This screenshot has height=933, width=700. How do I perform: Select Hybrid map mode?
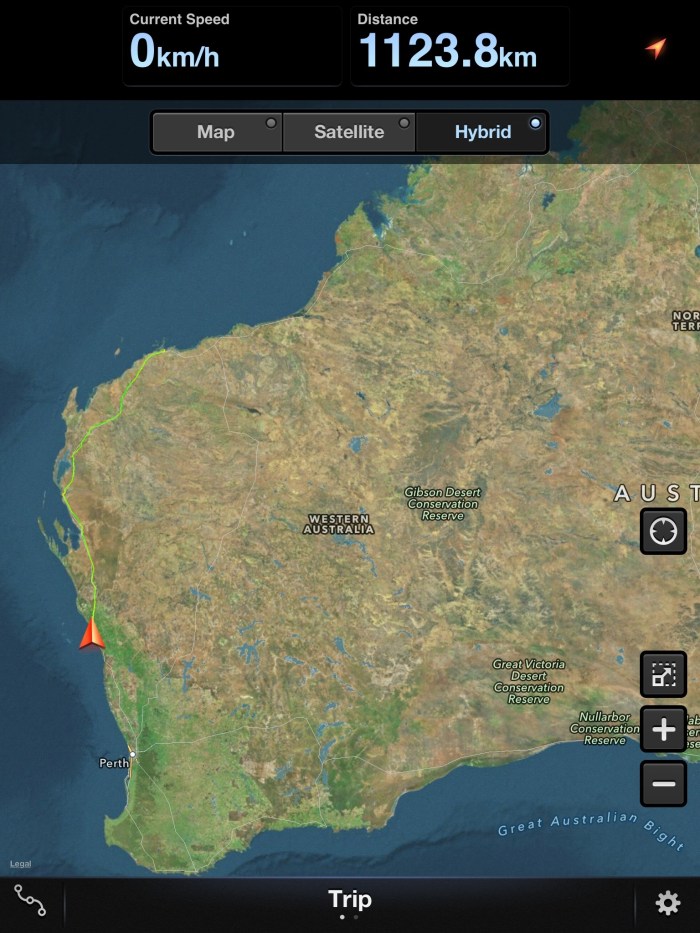[483, 132]
